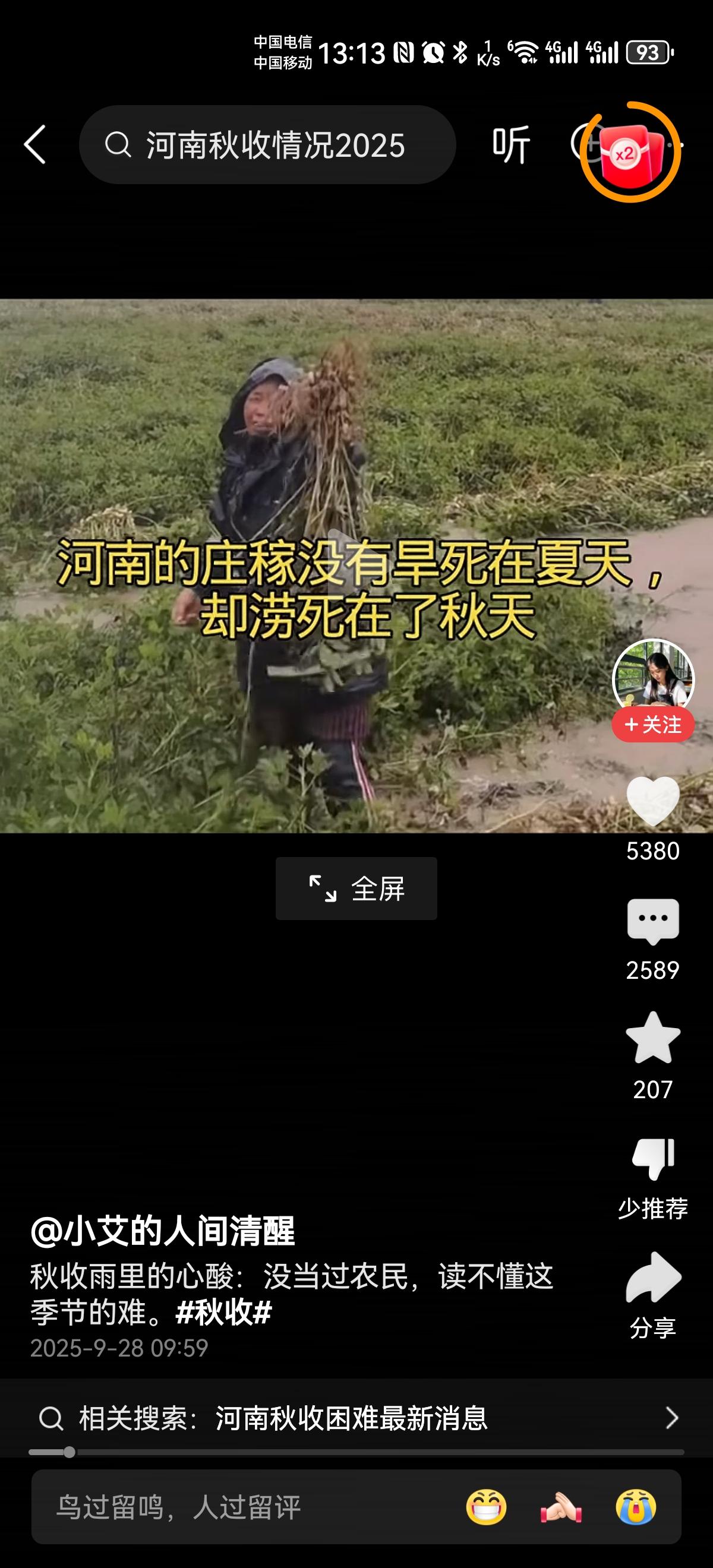The height and width of the screenshot is (1568, 713).
Task: Favorite the video with the star
Action: coord(653,1038)
